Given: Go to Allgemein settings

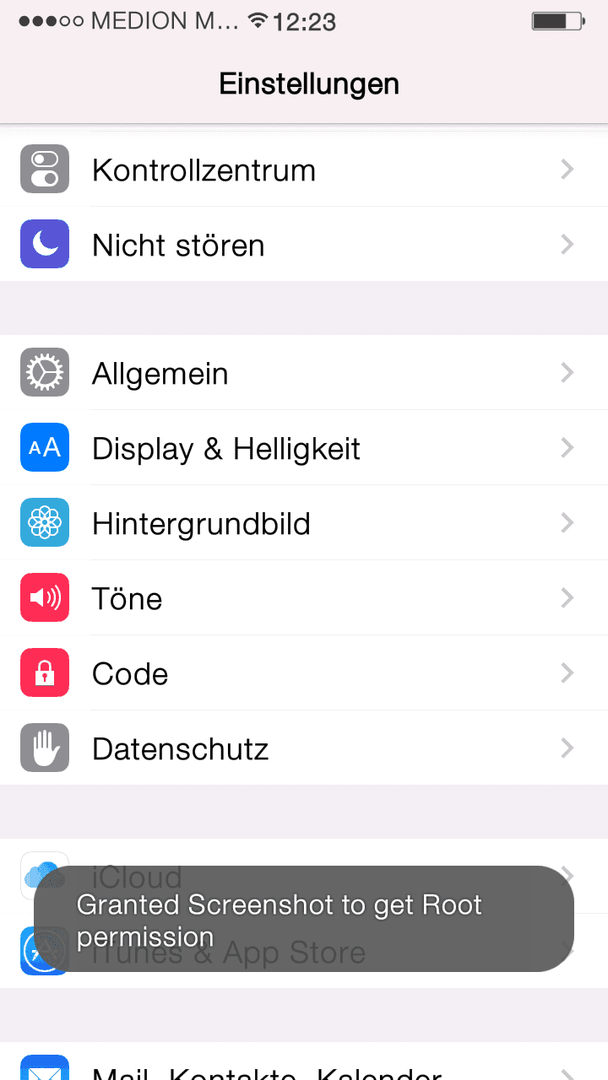Looking at the screenshot, I should (x=304, y=373).
